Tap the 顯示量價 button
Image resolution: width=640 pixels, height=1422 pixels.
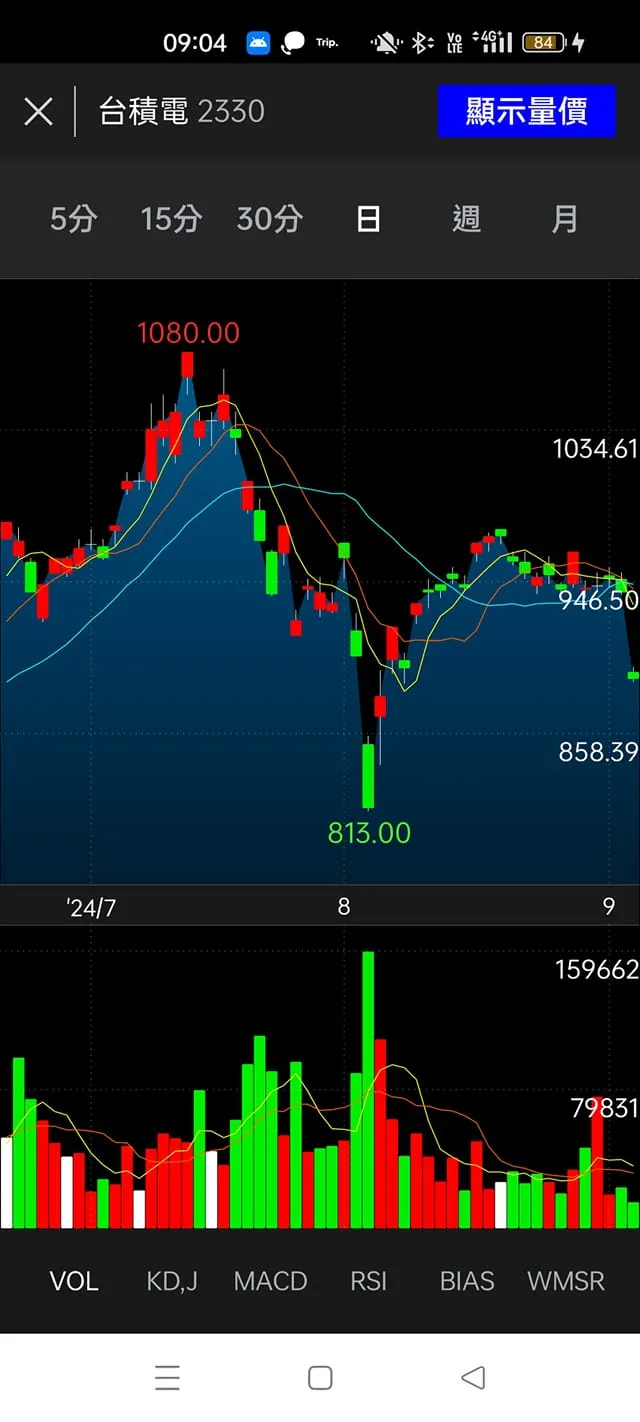pos(526,111)
